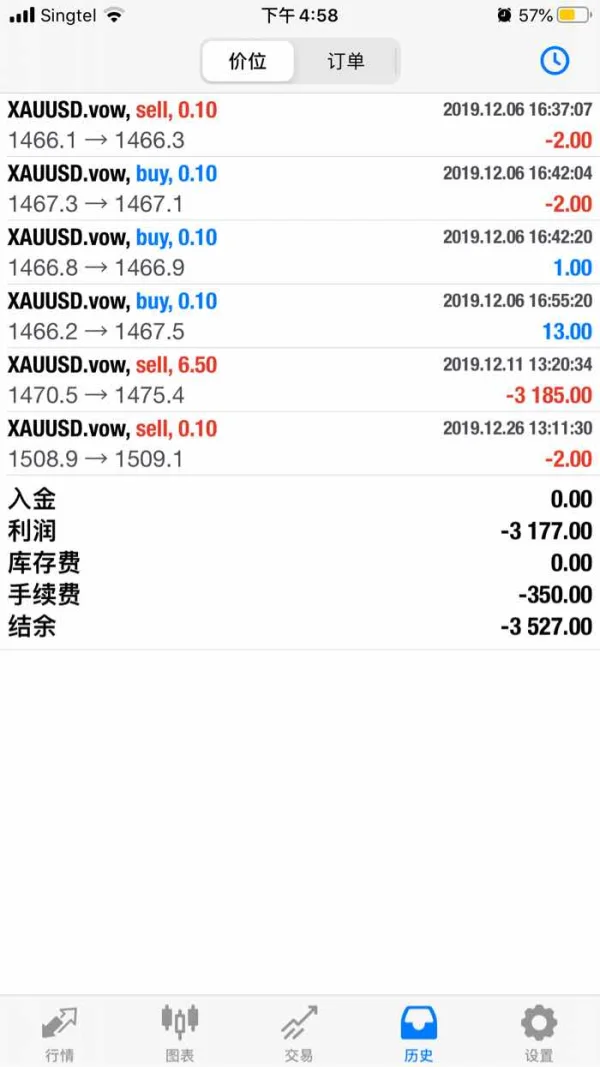Viewport: 600px width, 1067px height.
Task: Expand the buy trade at 16:42:04
Action: coord(300,189)
